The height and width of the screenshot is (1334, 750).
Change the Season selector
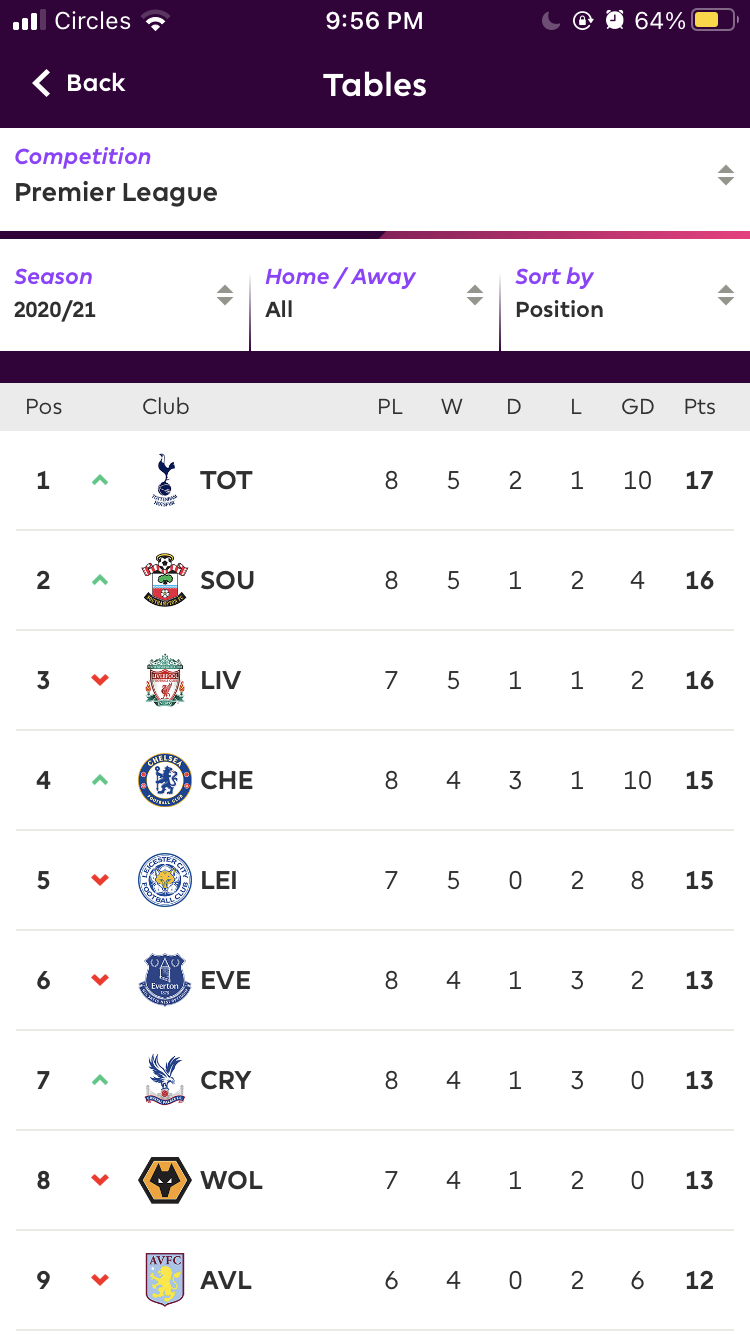[x=124, y=294]
